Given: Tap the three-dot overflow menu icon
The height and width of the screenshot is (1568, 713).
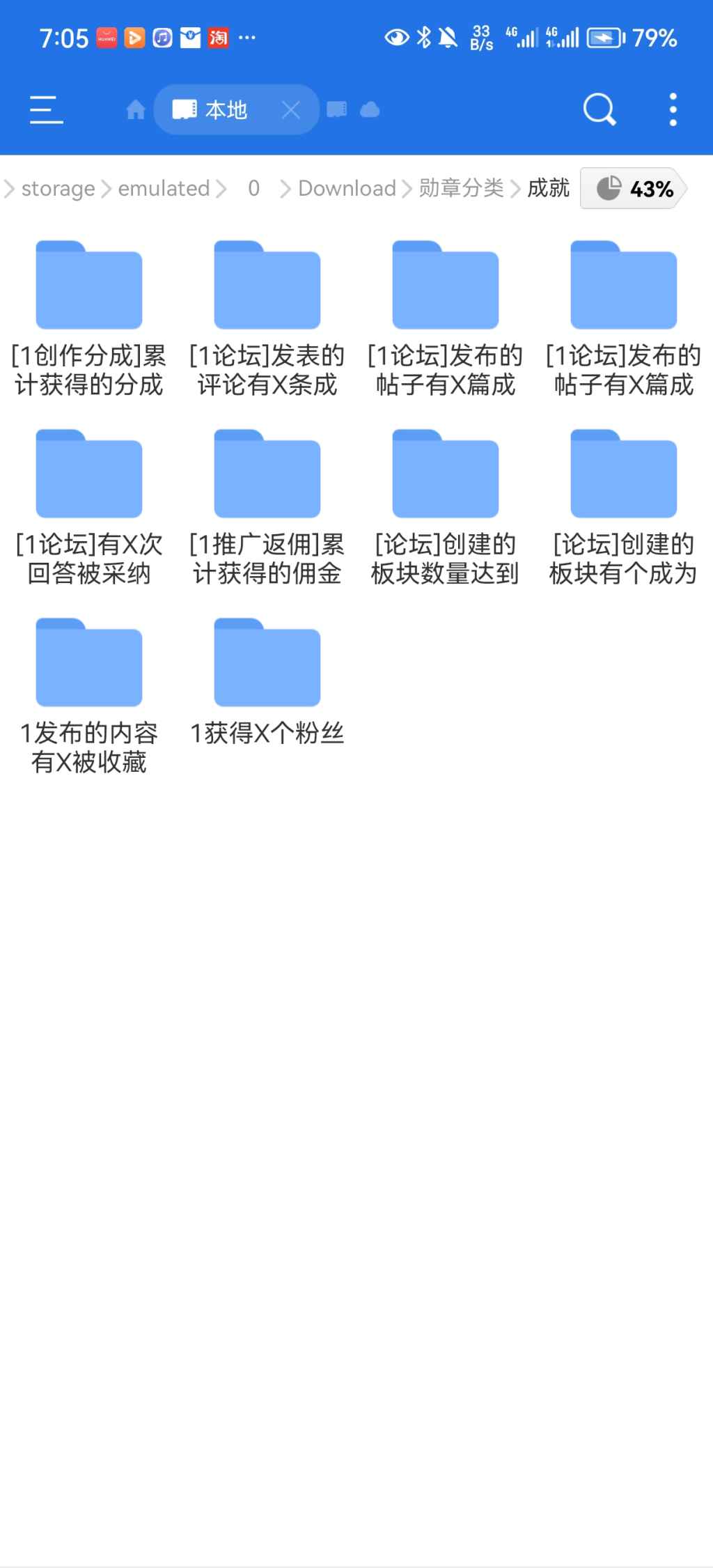Looking at the screenshot, I should [672, 109].
